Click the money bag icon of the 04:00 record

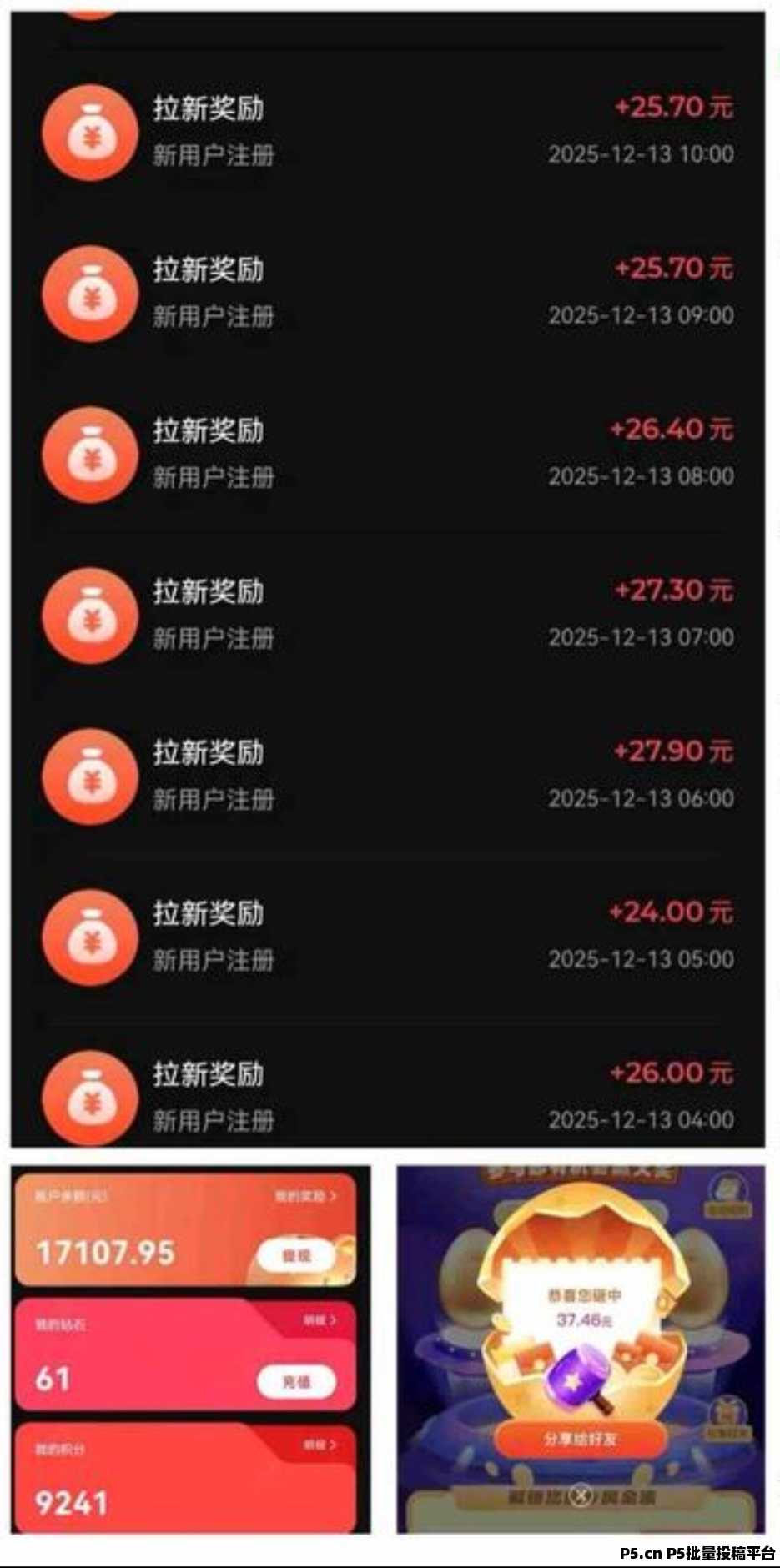pyautogui.click(x=89, y=1097)
